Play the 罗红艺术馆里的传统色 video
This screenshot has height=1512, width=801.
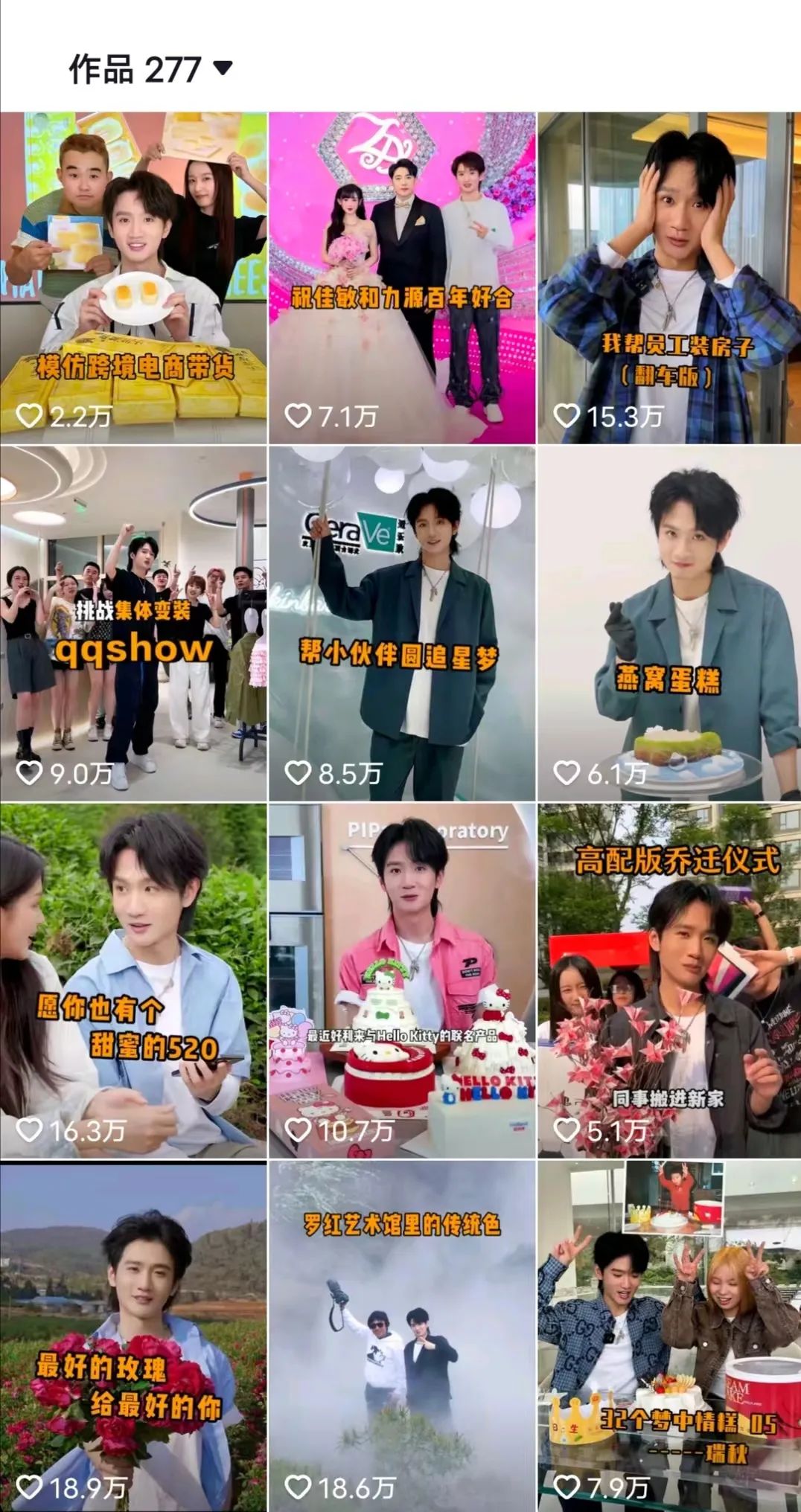coord(402,1336)
